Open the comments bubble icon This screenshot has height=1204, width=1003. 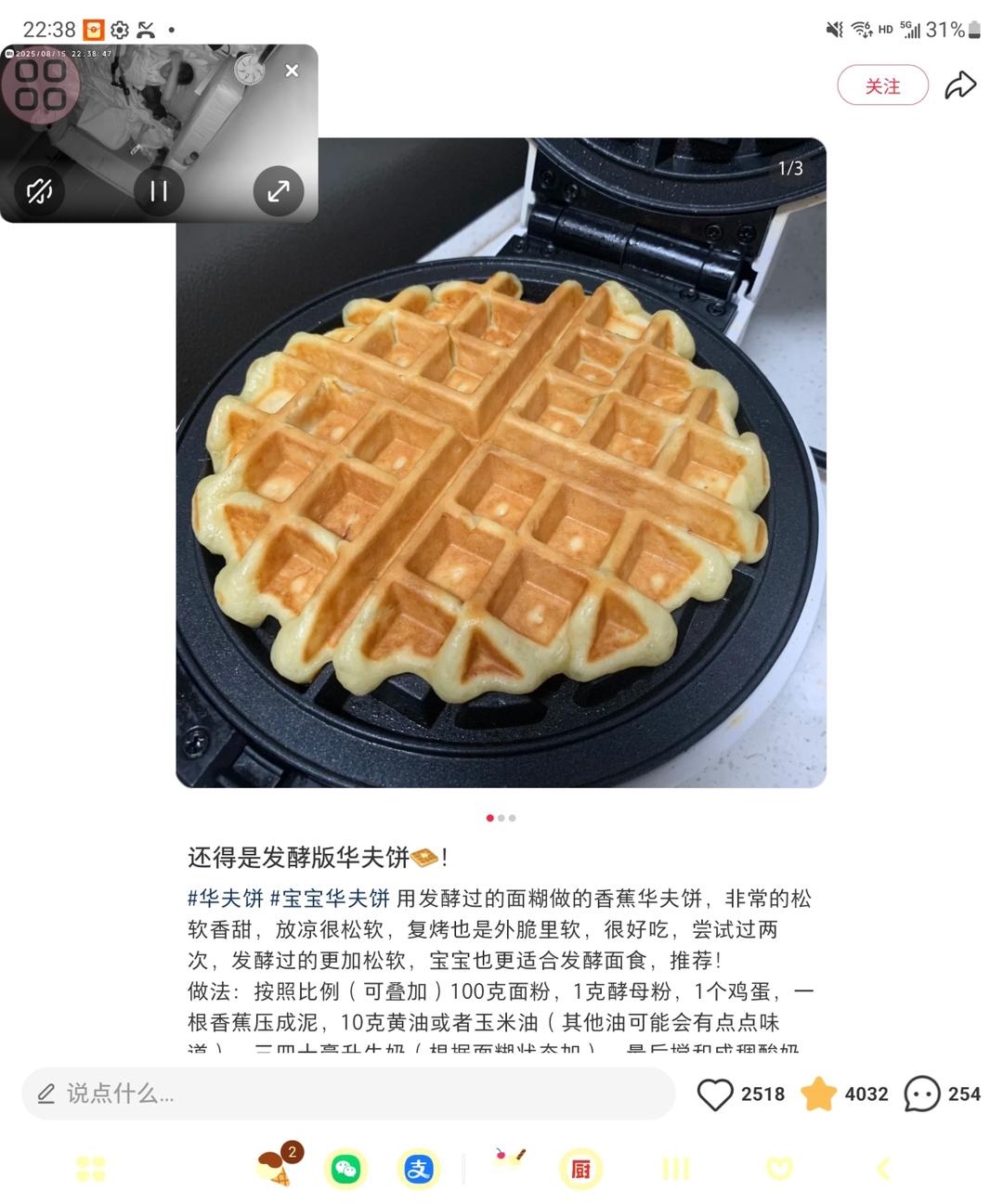(x=921, y=1094)
